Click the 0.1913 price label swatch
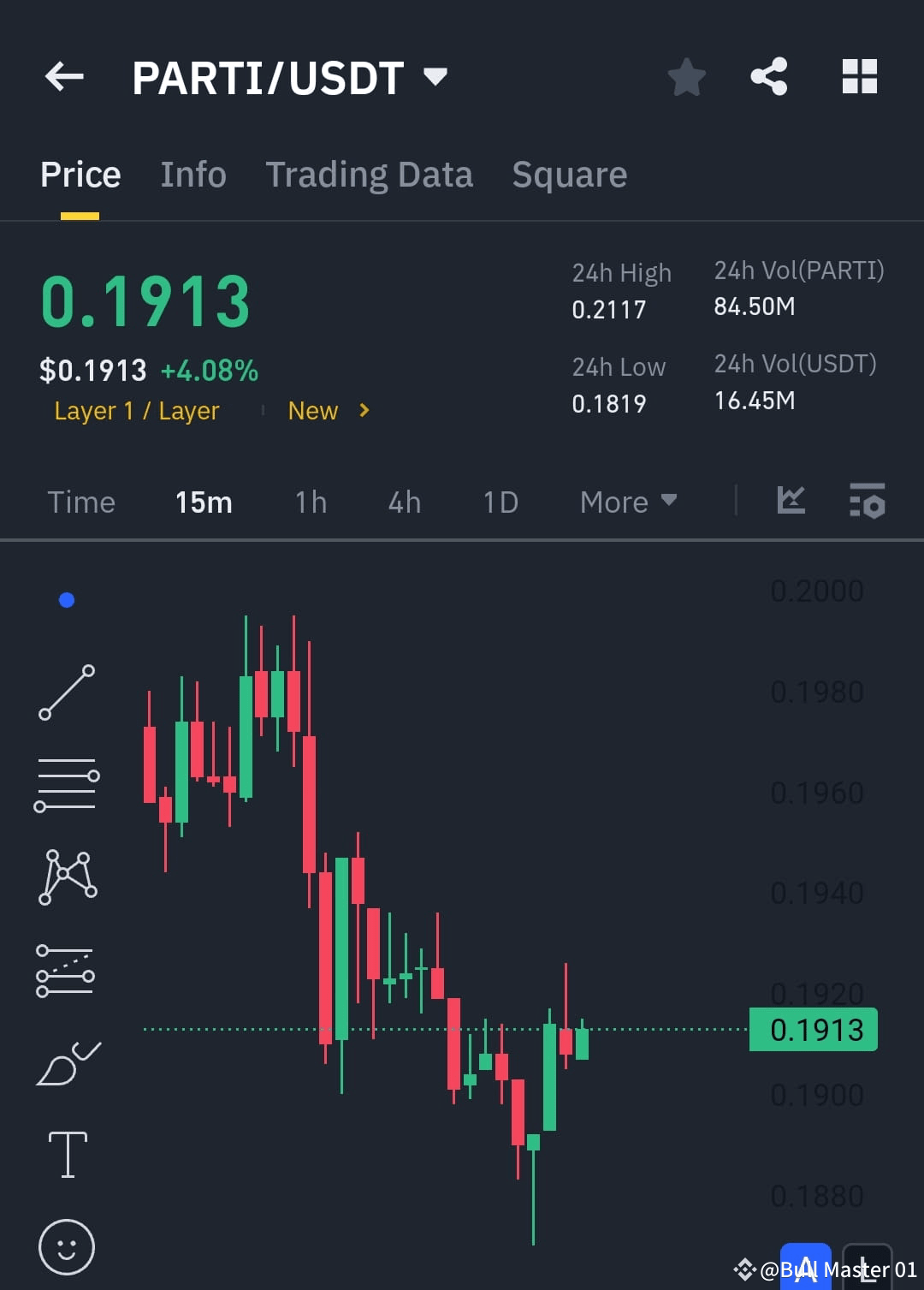The height and width of the screenshot is (1290, 924). click(813, 1030)
